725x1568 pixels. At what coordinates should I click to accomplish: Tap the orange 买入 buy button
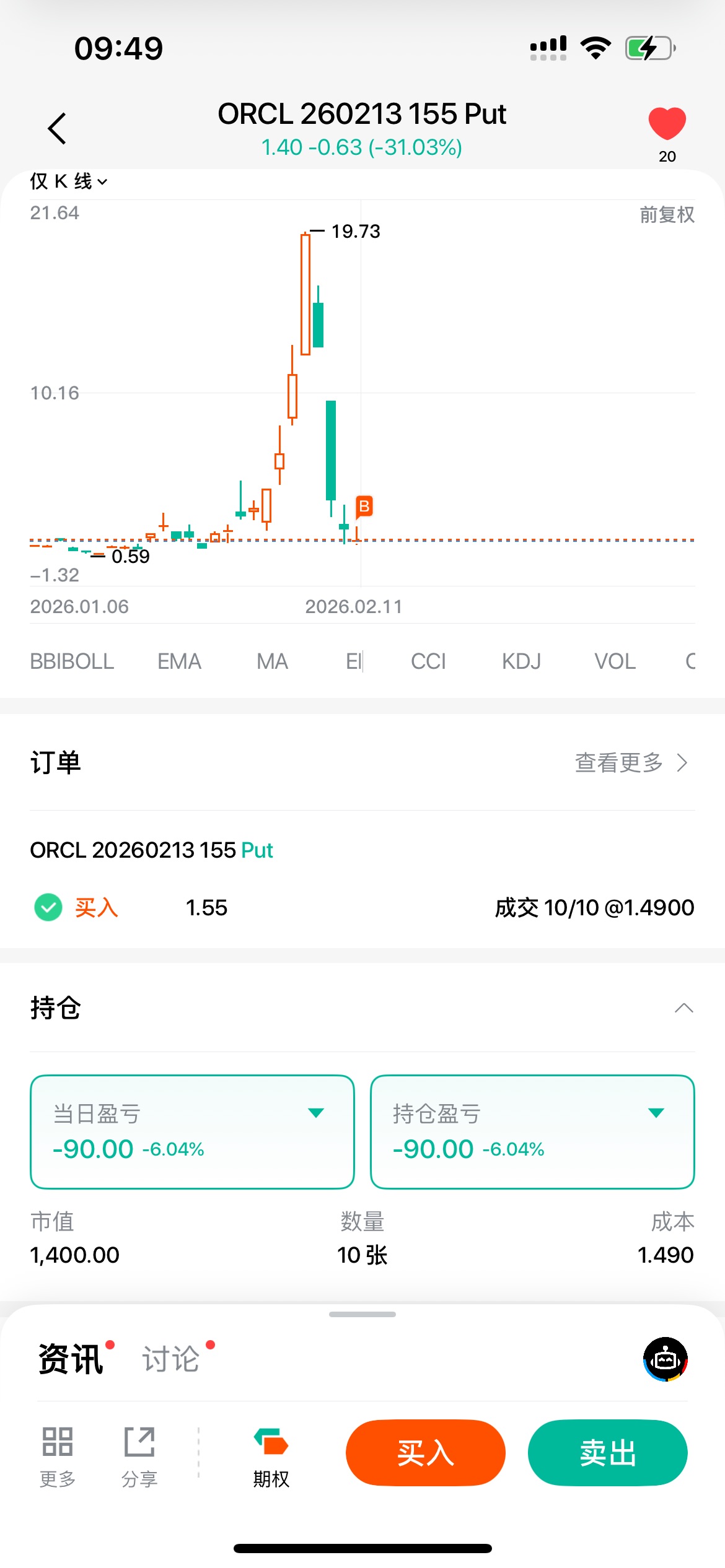[425, 1453]
